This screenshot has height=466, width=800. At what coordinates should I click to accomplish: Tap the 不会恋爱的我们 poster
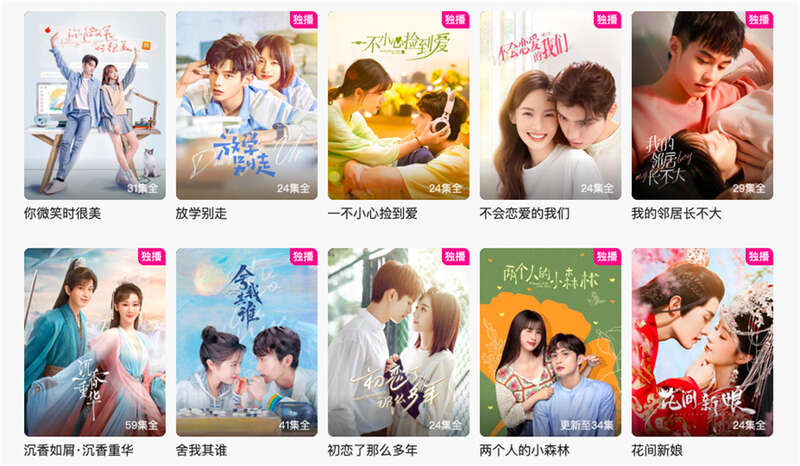(550, 105)
